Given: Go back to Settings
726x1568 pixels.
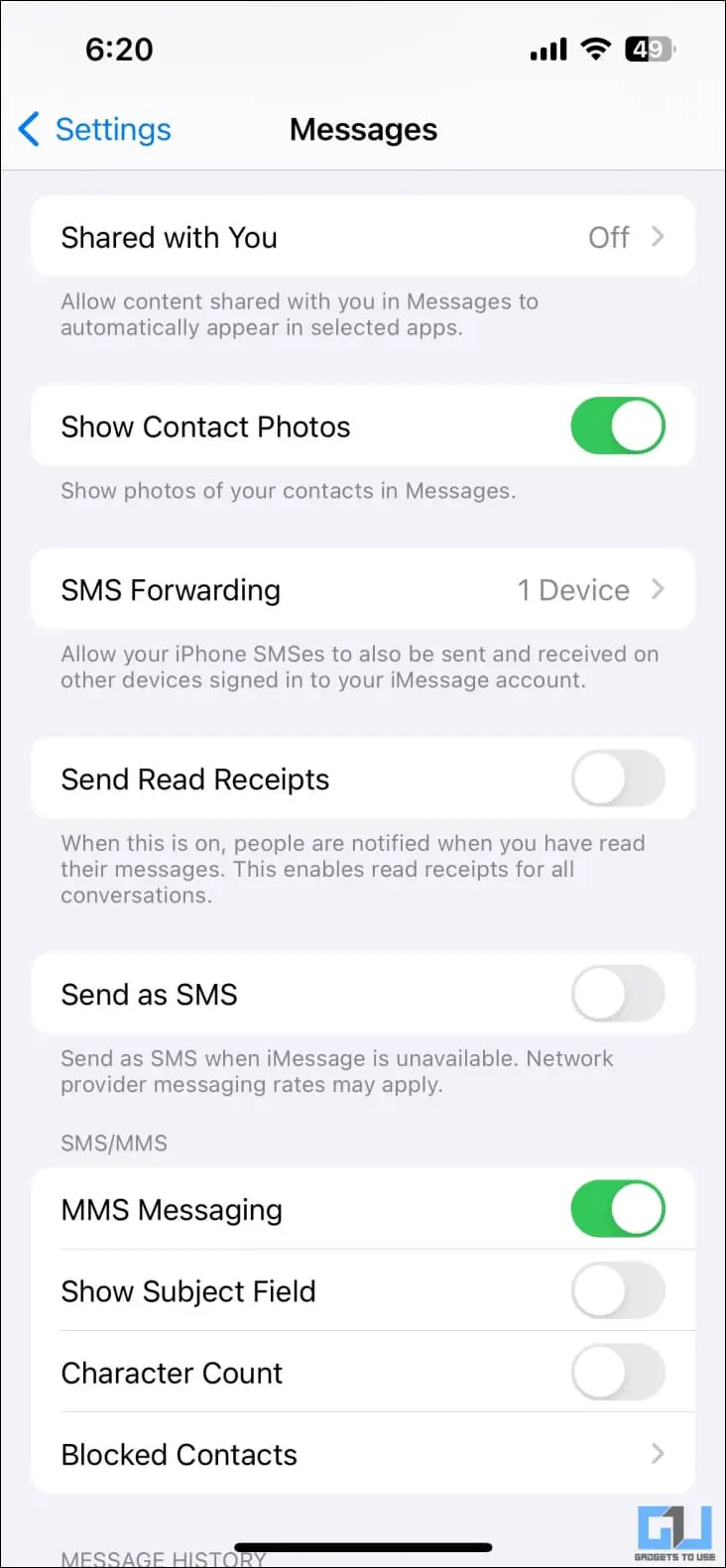Looking at the screenshot, I should (x=94, y=129).
